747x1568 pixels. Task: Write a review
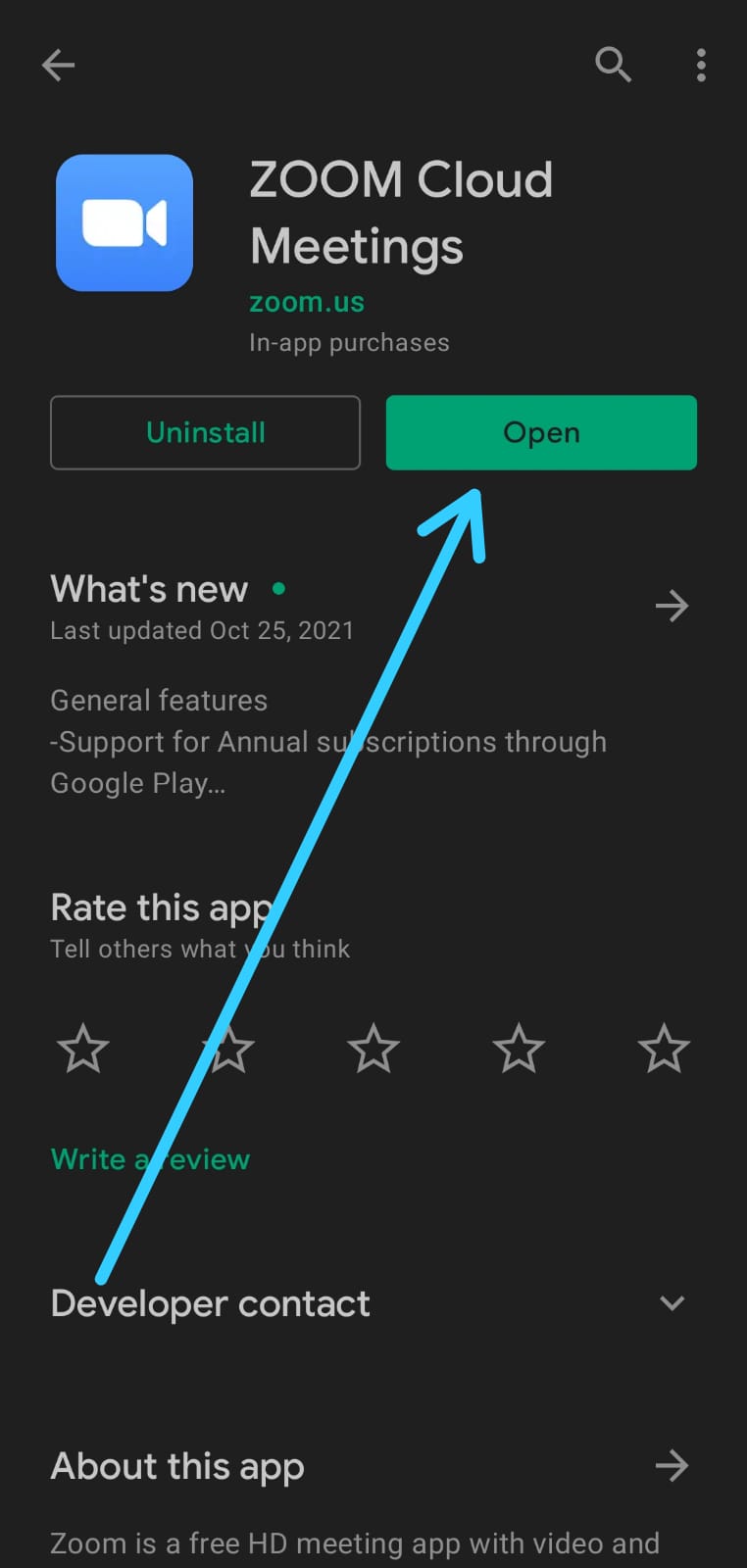coord(150,1159)
